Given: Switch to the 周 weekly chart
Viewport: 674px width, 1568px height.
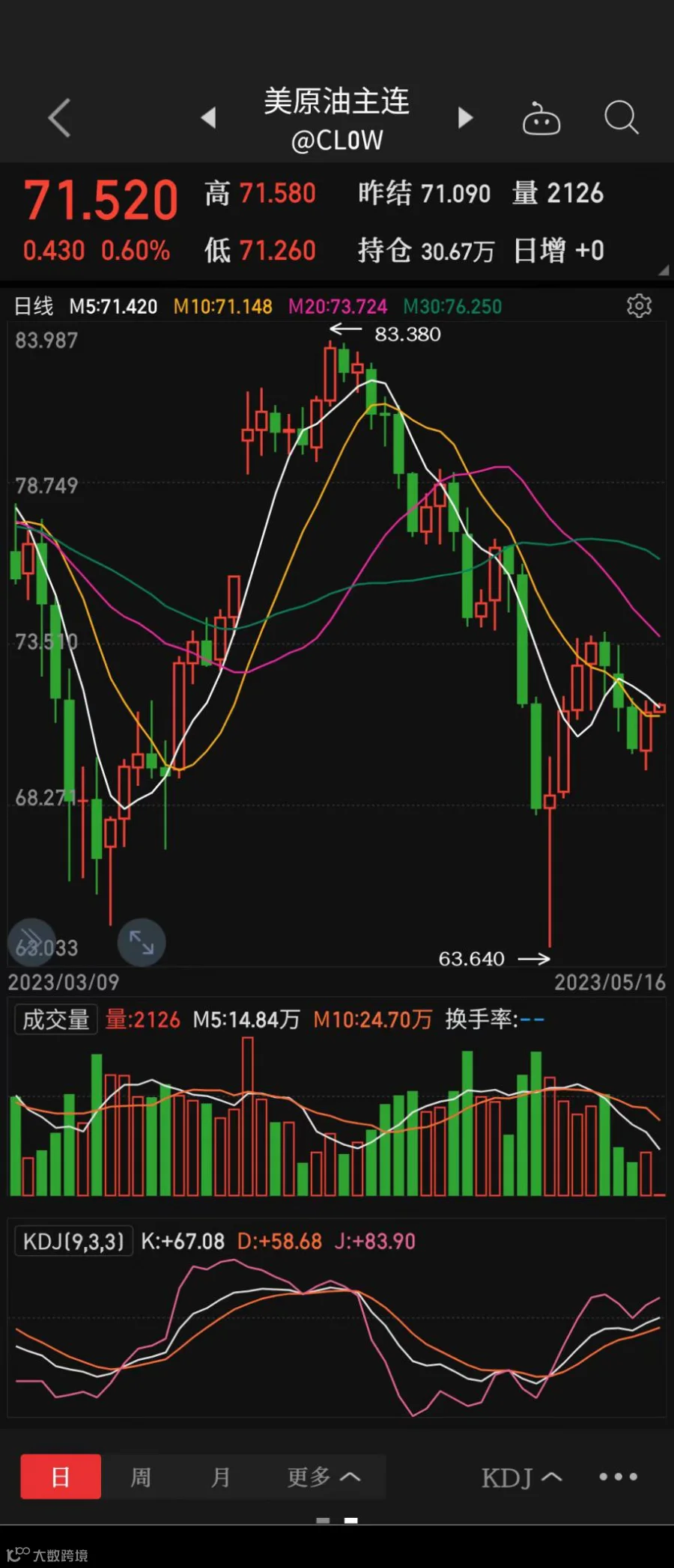Looking at the screenshot, I should click(141, 1477).
